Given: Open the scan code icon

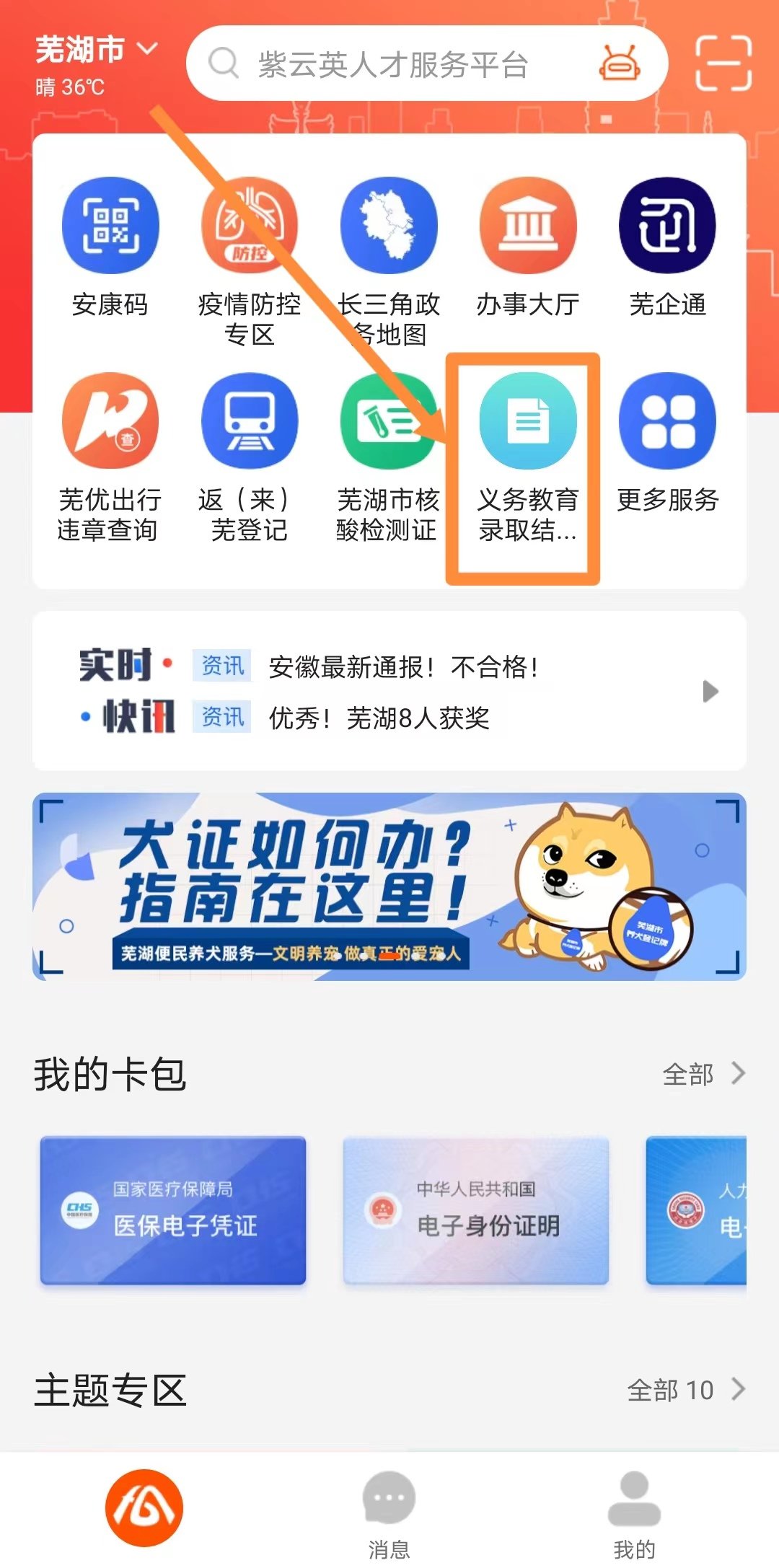Looking at the screenshot, I should point(723,63).
